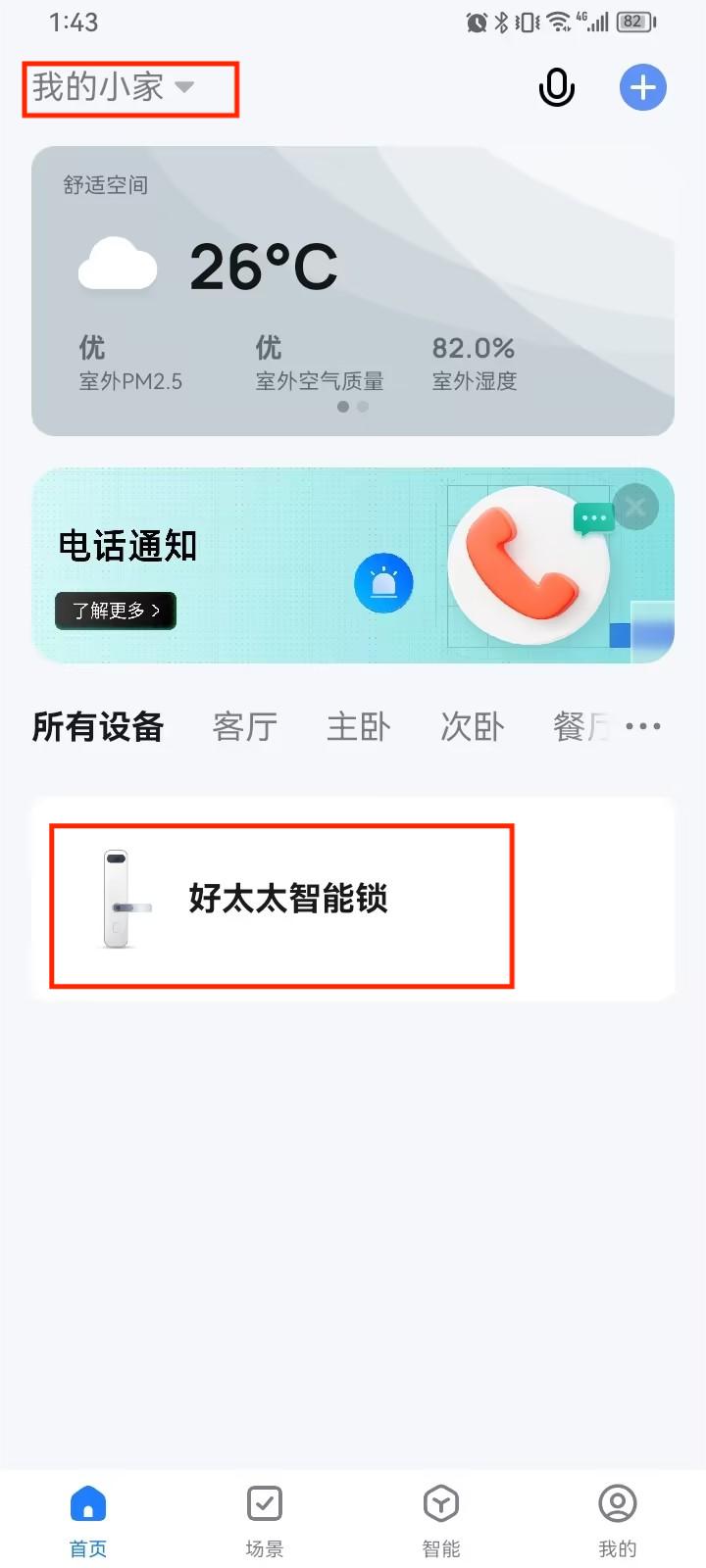706x1568 pixels.
Task: Select the 所有设备 tab
Action: 97,727
